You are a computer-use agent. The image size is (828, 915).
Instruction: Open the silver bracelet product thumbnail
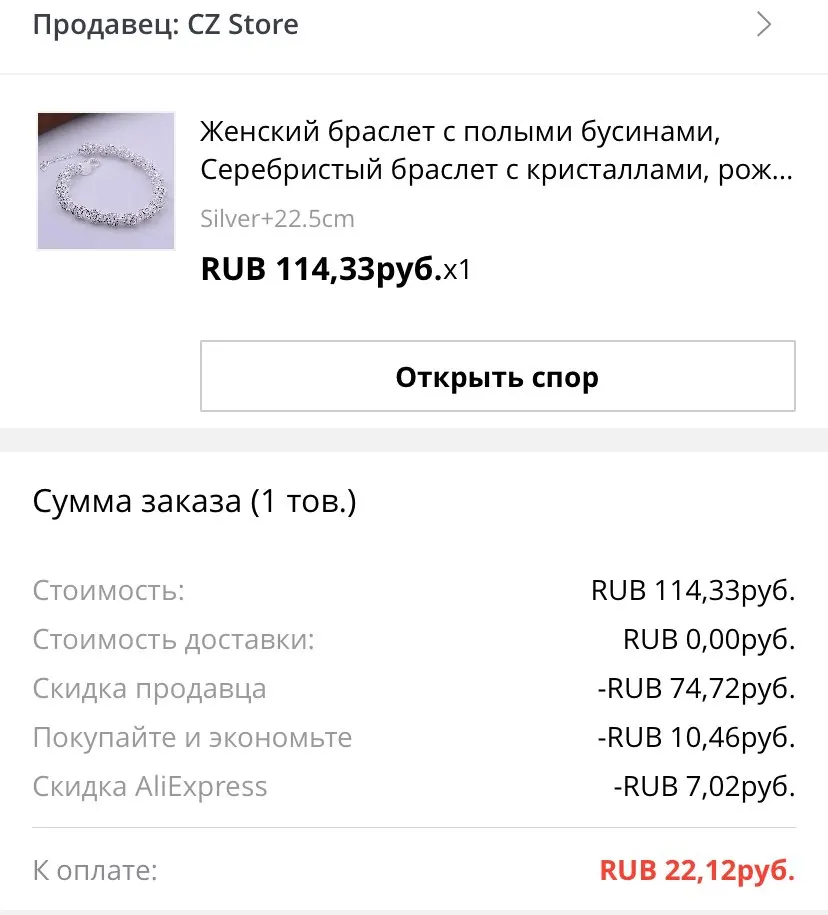106,181
